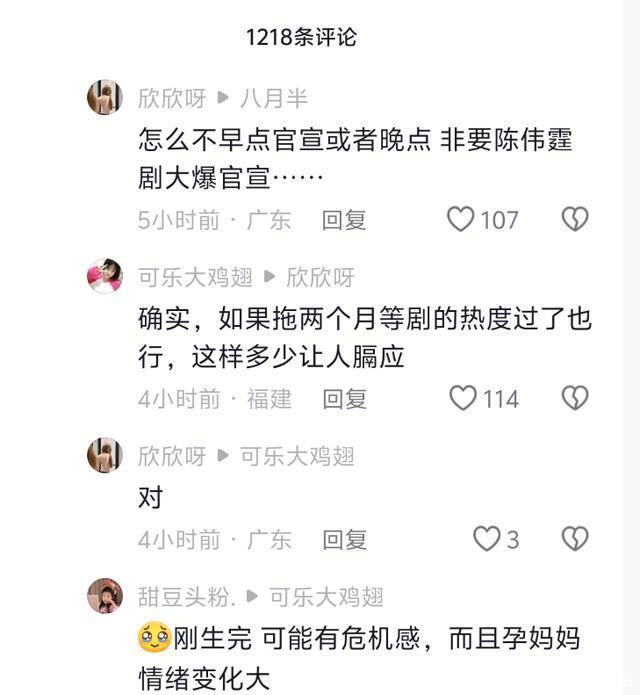
Task: Like 可乐大鸡翅's comment with 114 likes
Action: click(x=462, y=398)
